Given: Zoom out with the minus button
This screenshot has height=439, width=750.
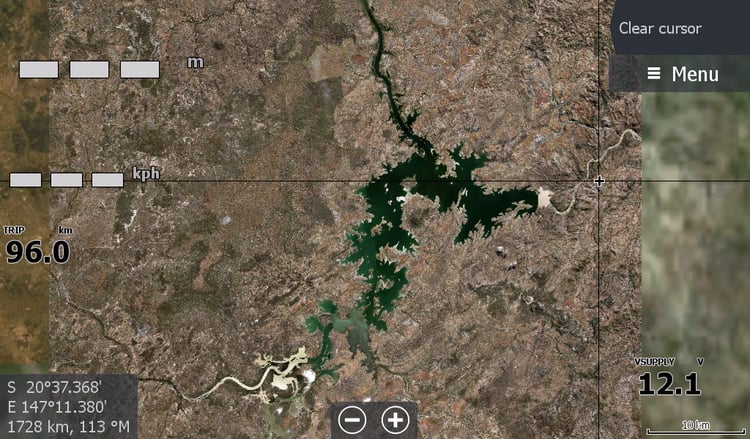Looking at the screenshot, I should click(x=352, y=420).
